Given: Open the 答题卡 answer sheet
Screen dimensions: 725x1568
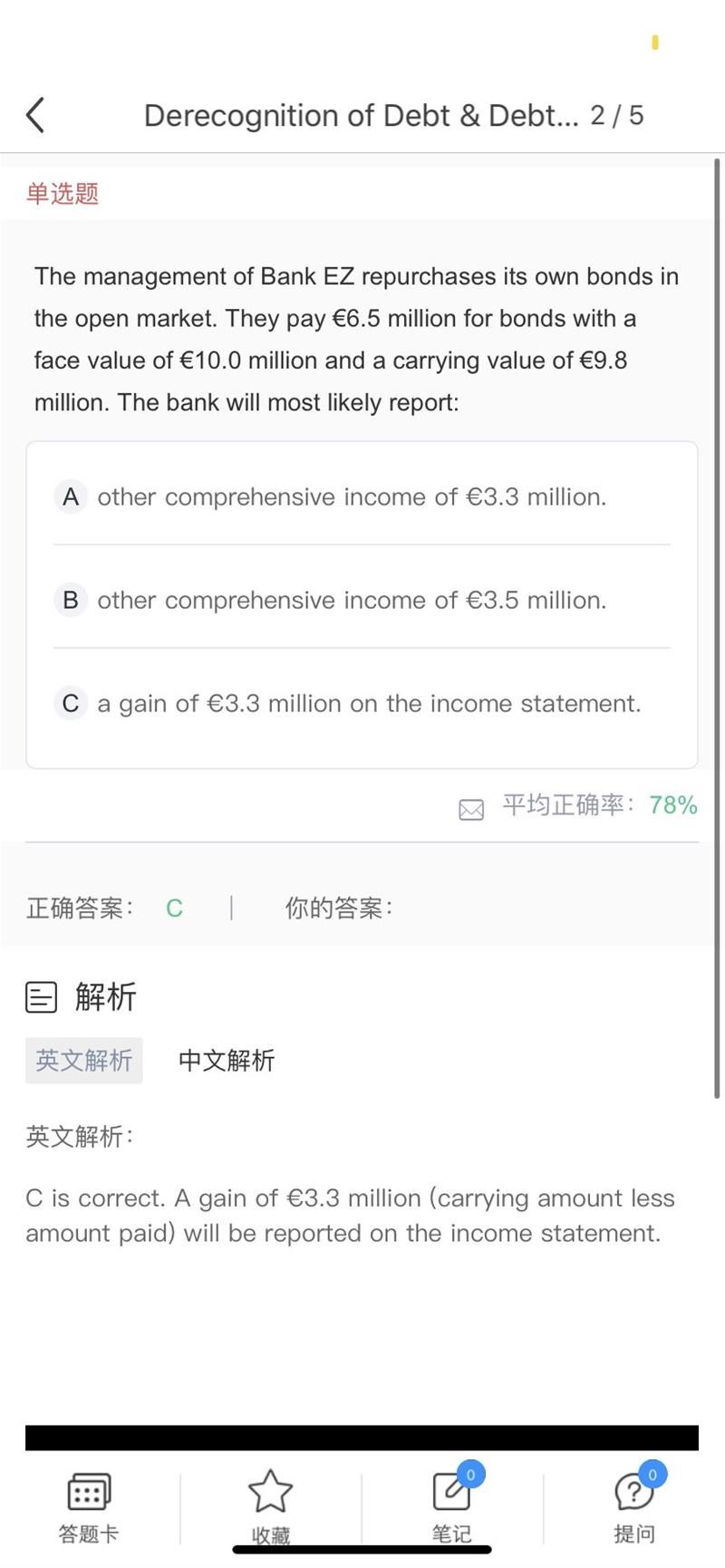Looking at the screenshot, I should (89, 1505).
